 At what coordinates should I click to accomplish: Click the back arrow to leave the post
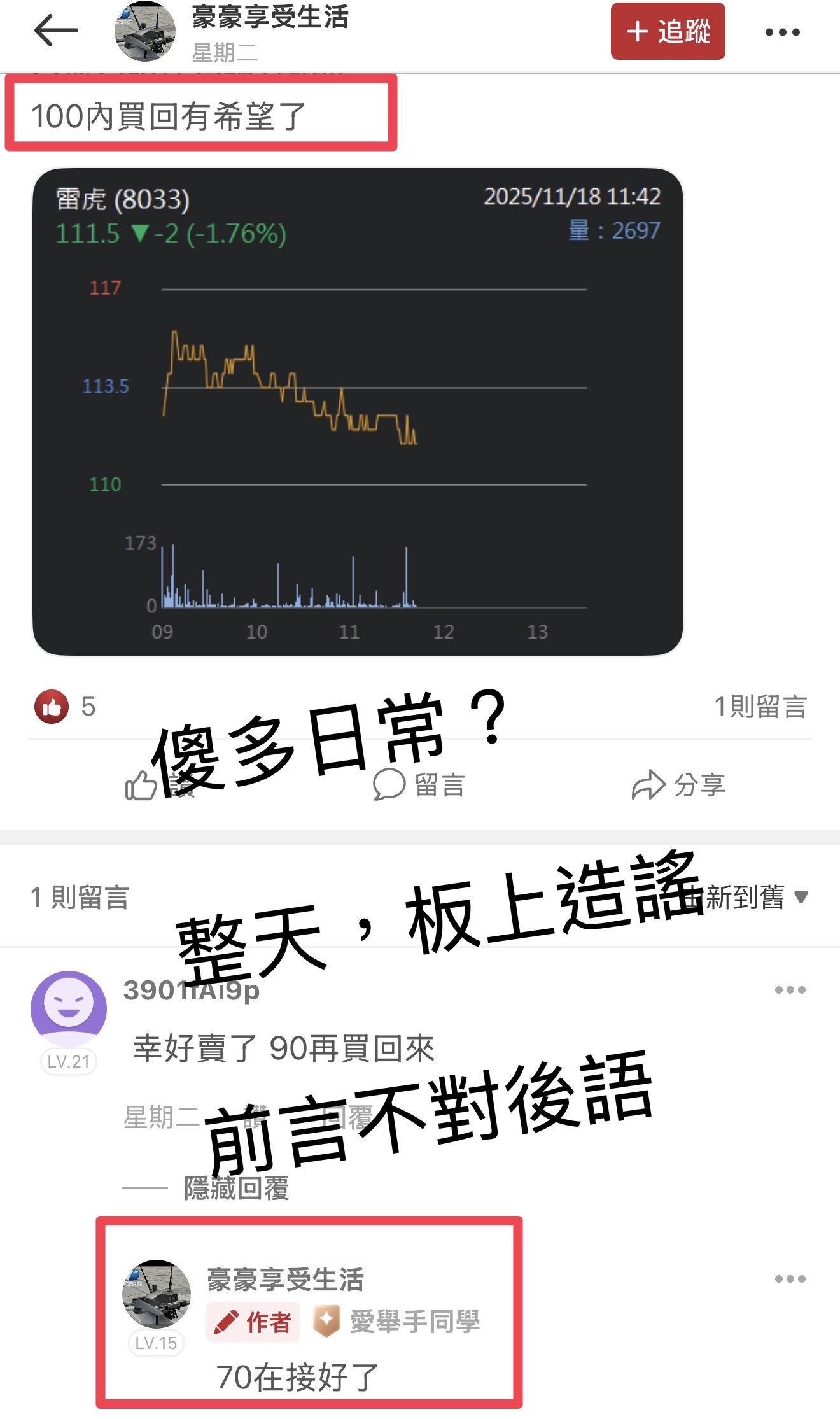click(x=55, y=31)
